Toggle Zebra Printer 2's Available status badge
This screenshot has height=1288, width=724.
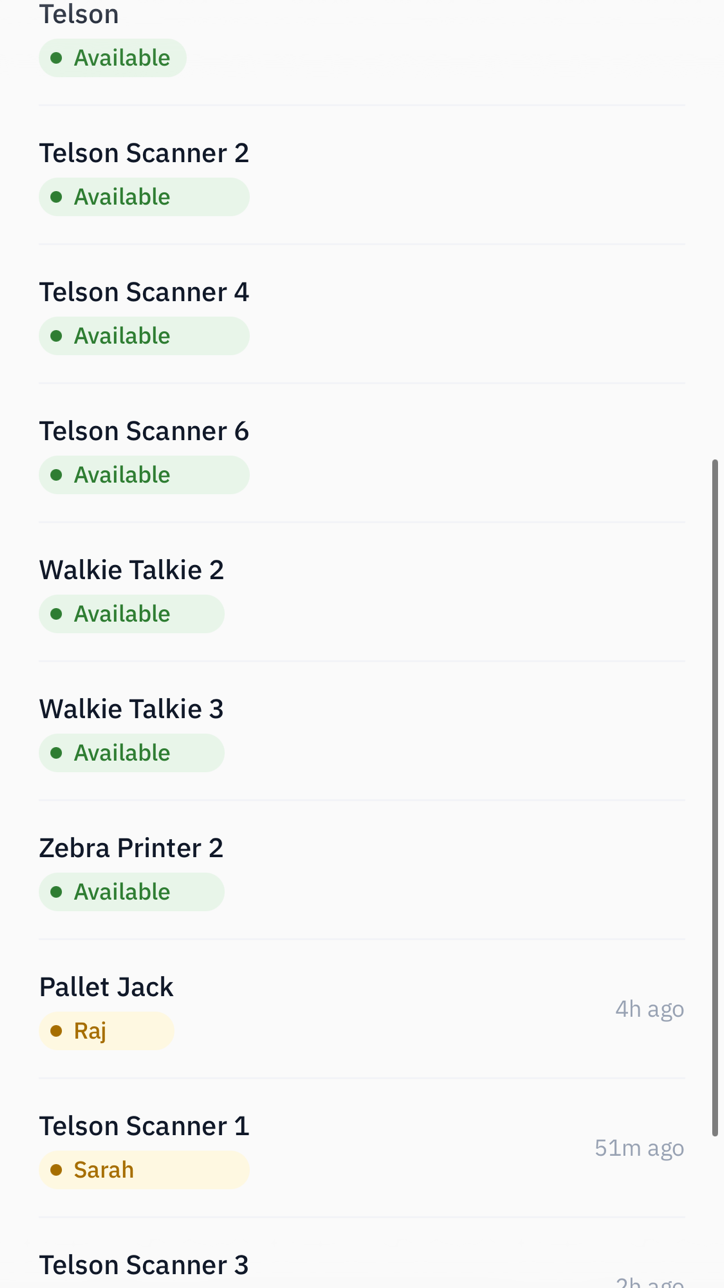coord(131,891)
